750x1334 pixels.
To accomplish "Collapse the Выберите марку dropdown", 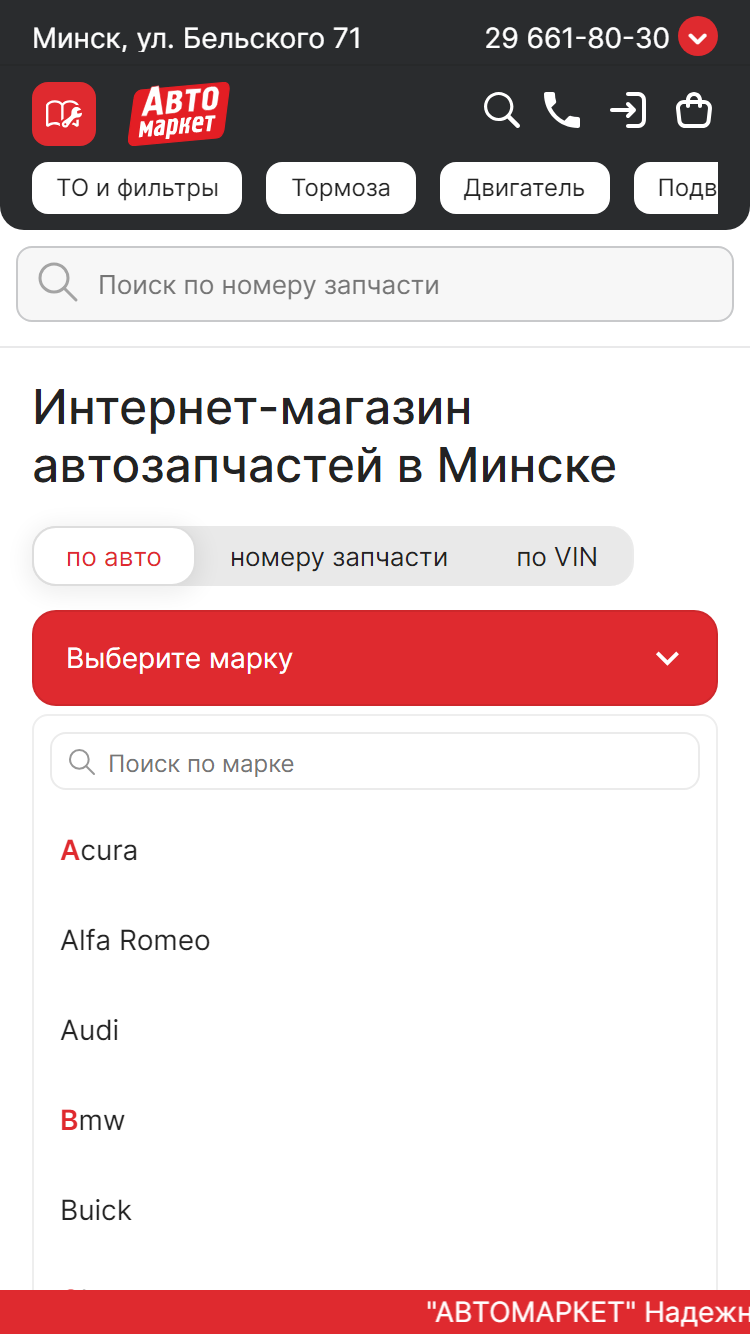I will pyautogui.click(x=375, y=658).
